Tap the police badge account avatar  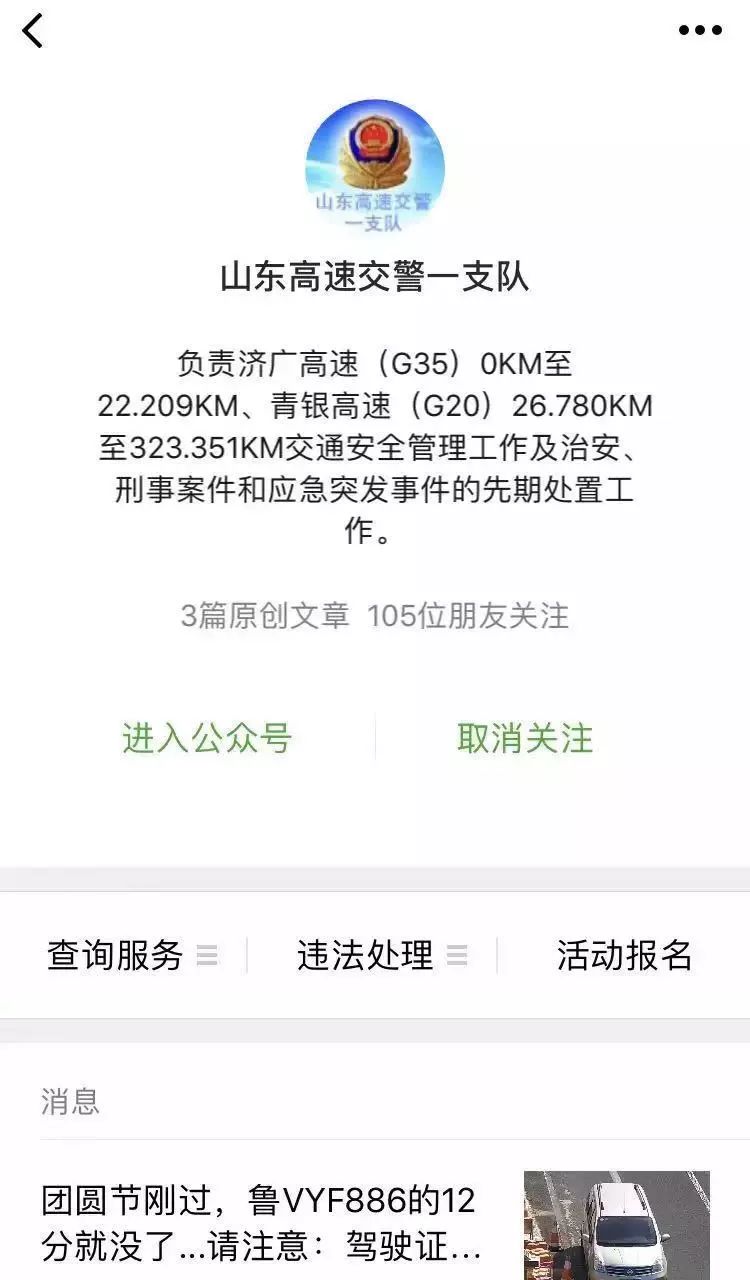pos(375,165)
